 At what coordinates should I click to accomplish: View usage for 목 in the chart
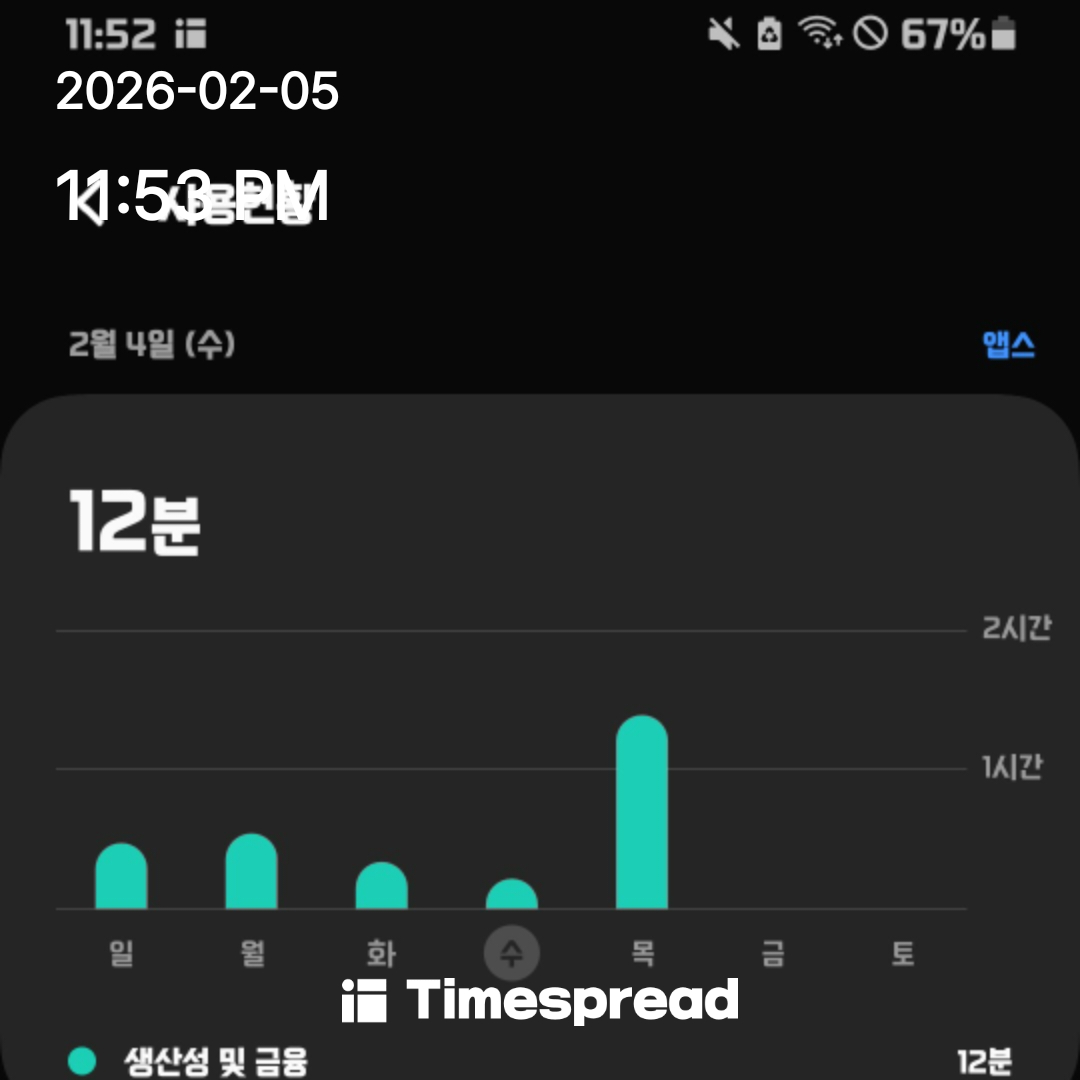click(642, 953)
